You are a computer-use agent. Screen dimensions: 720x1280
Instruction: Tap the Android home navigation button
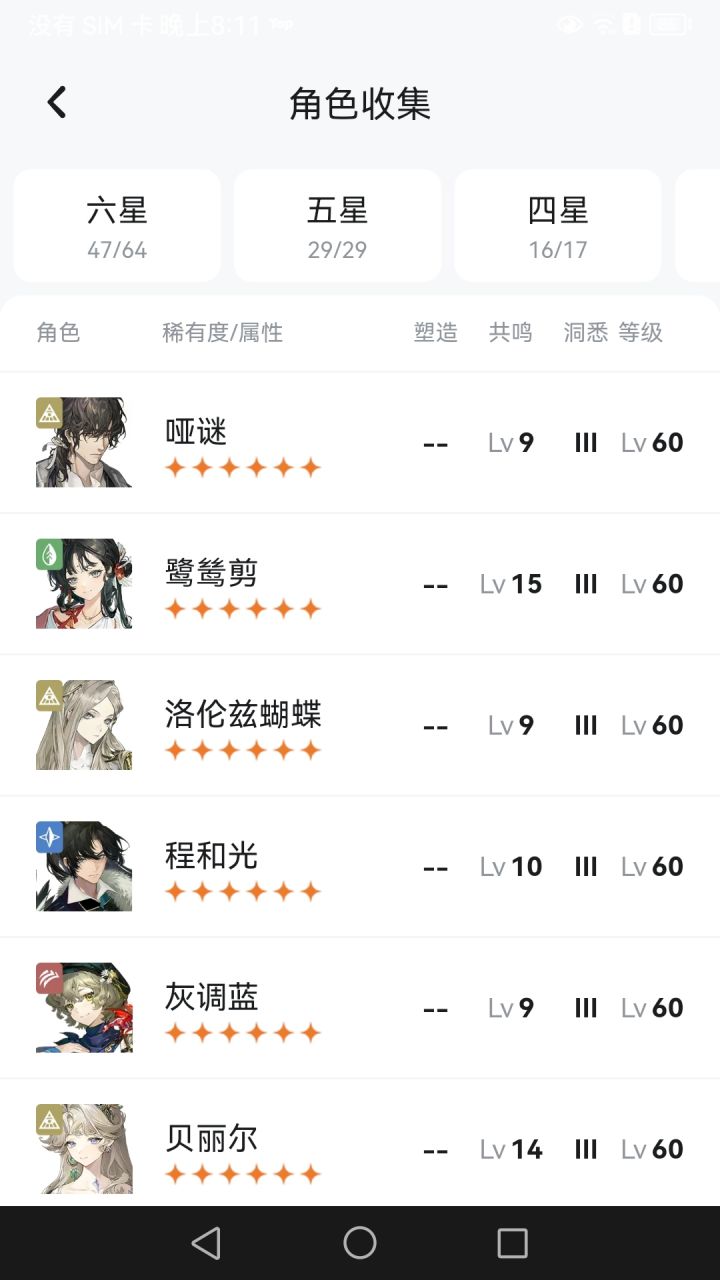pyautogui.click(x=360, y=1243)
